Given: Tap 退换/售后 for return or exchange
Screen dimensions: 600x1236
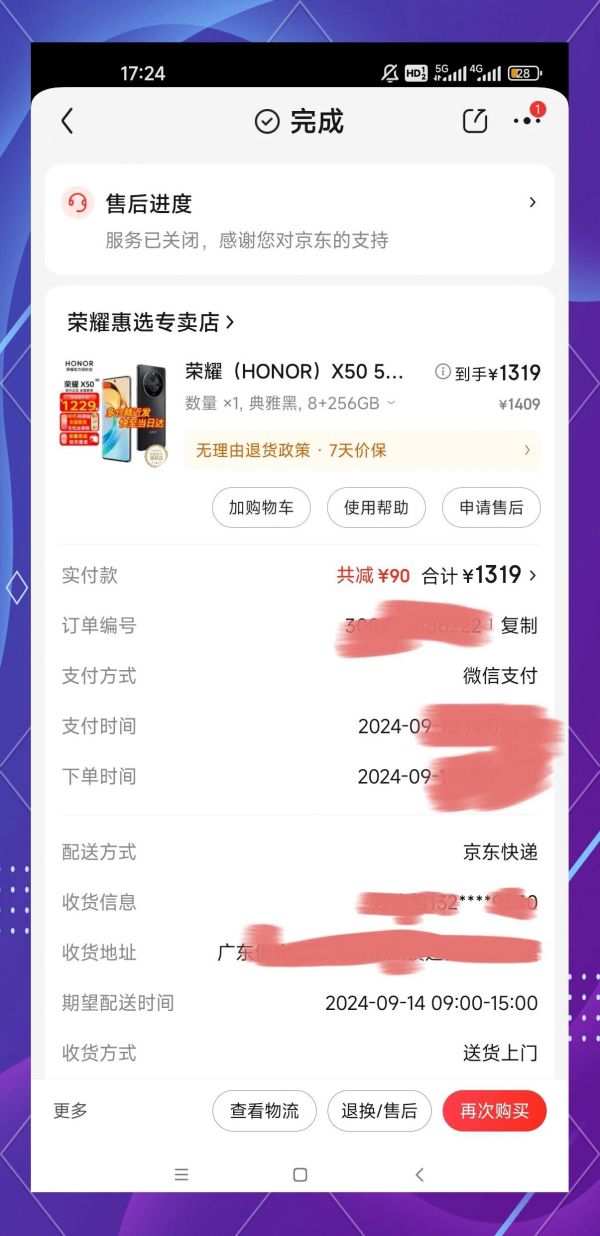Looking at the screenshot, I should [x=379, y=1111].
